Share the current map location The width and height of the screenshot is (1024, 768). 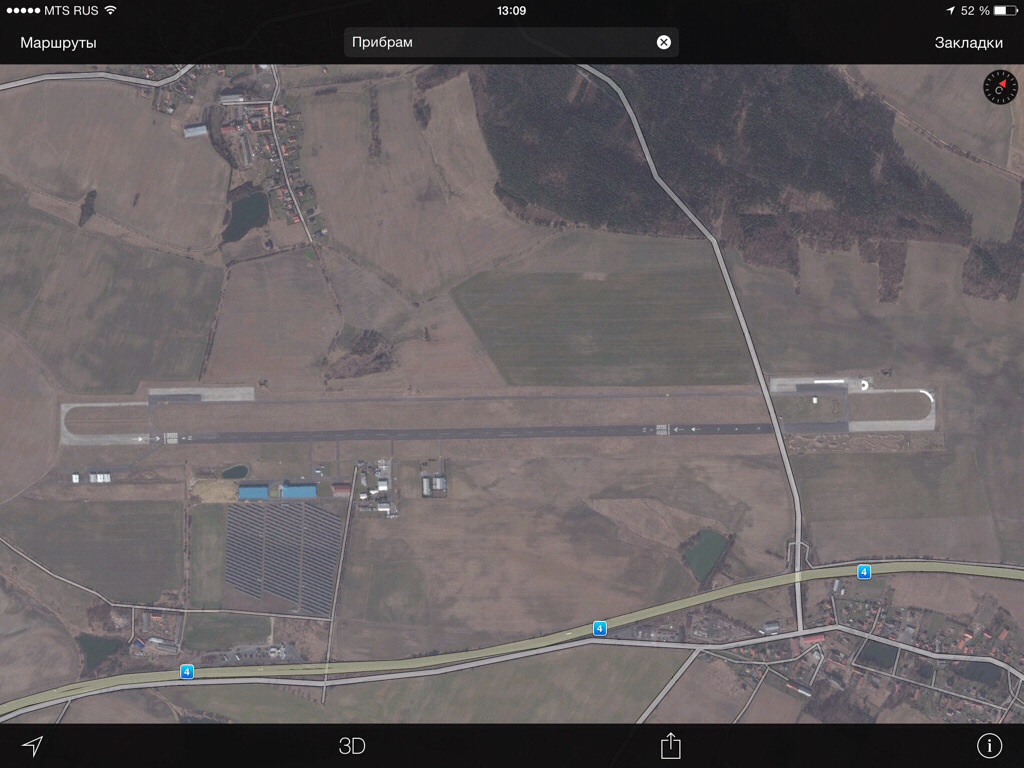[x=670, y=745]
